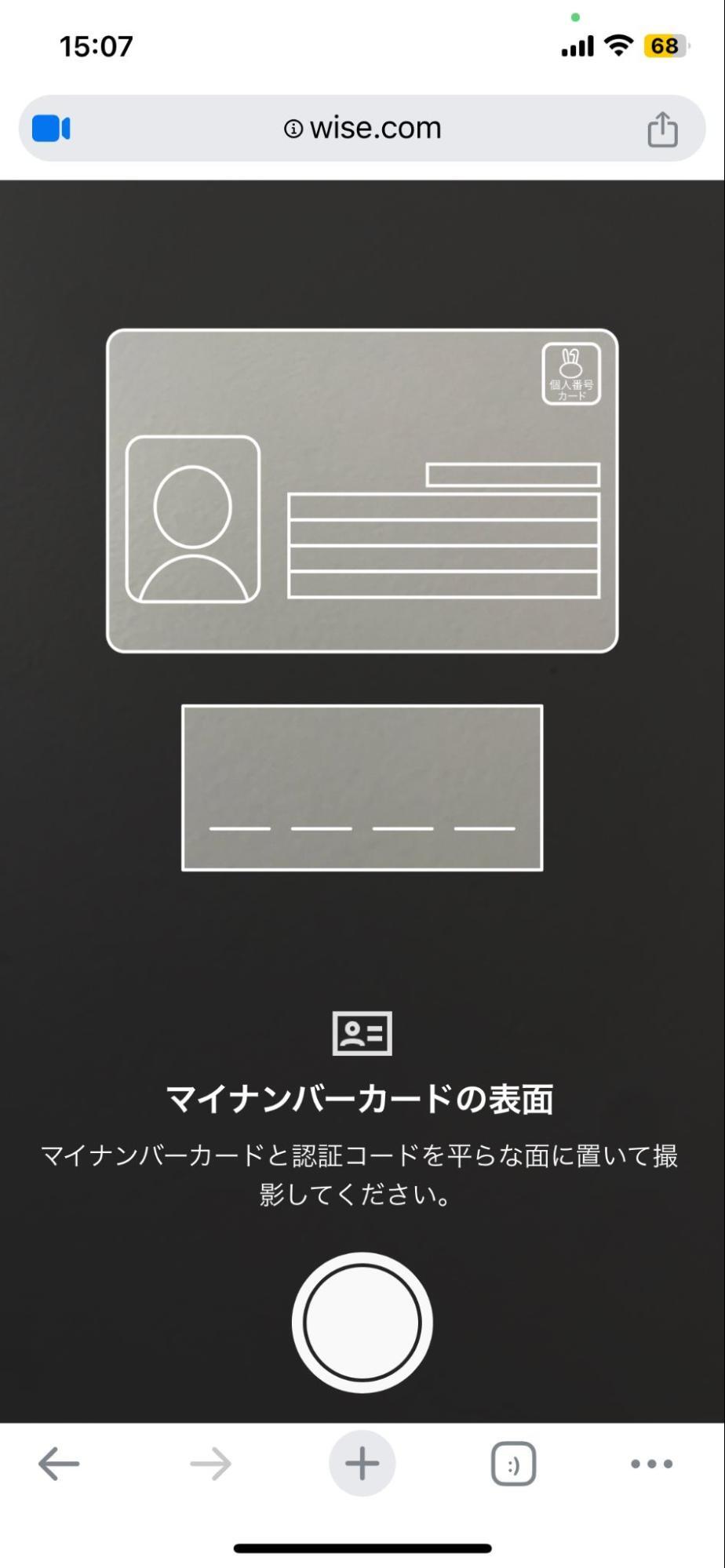Tap the shutter button to capture card
Image resolution: width=725 pixels, height=1568 pixels.
[362, 1322]
